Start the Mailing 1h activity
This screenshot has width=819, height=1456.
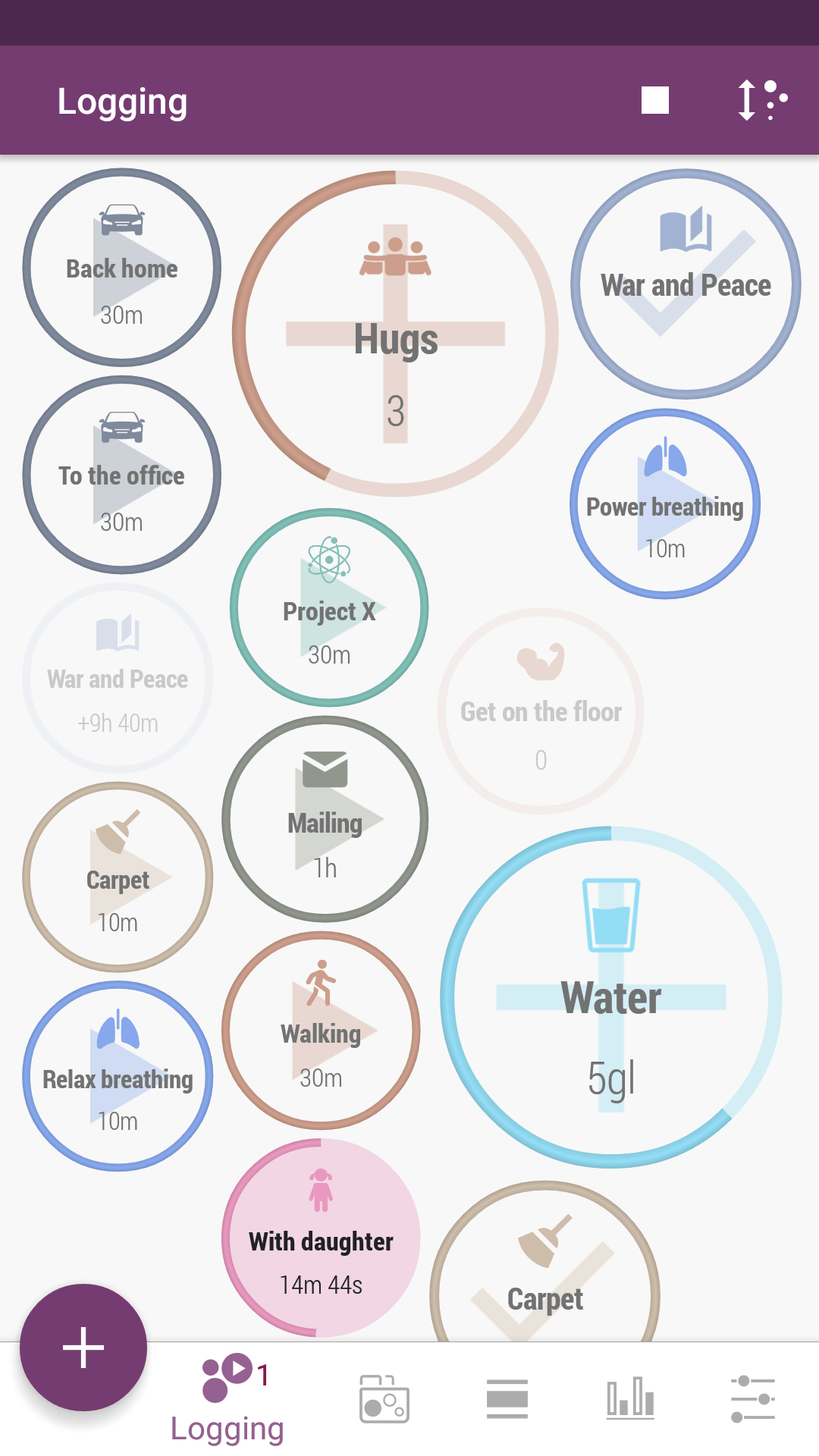pos(325,819)
